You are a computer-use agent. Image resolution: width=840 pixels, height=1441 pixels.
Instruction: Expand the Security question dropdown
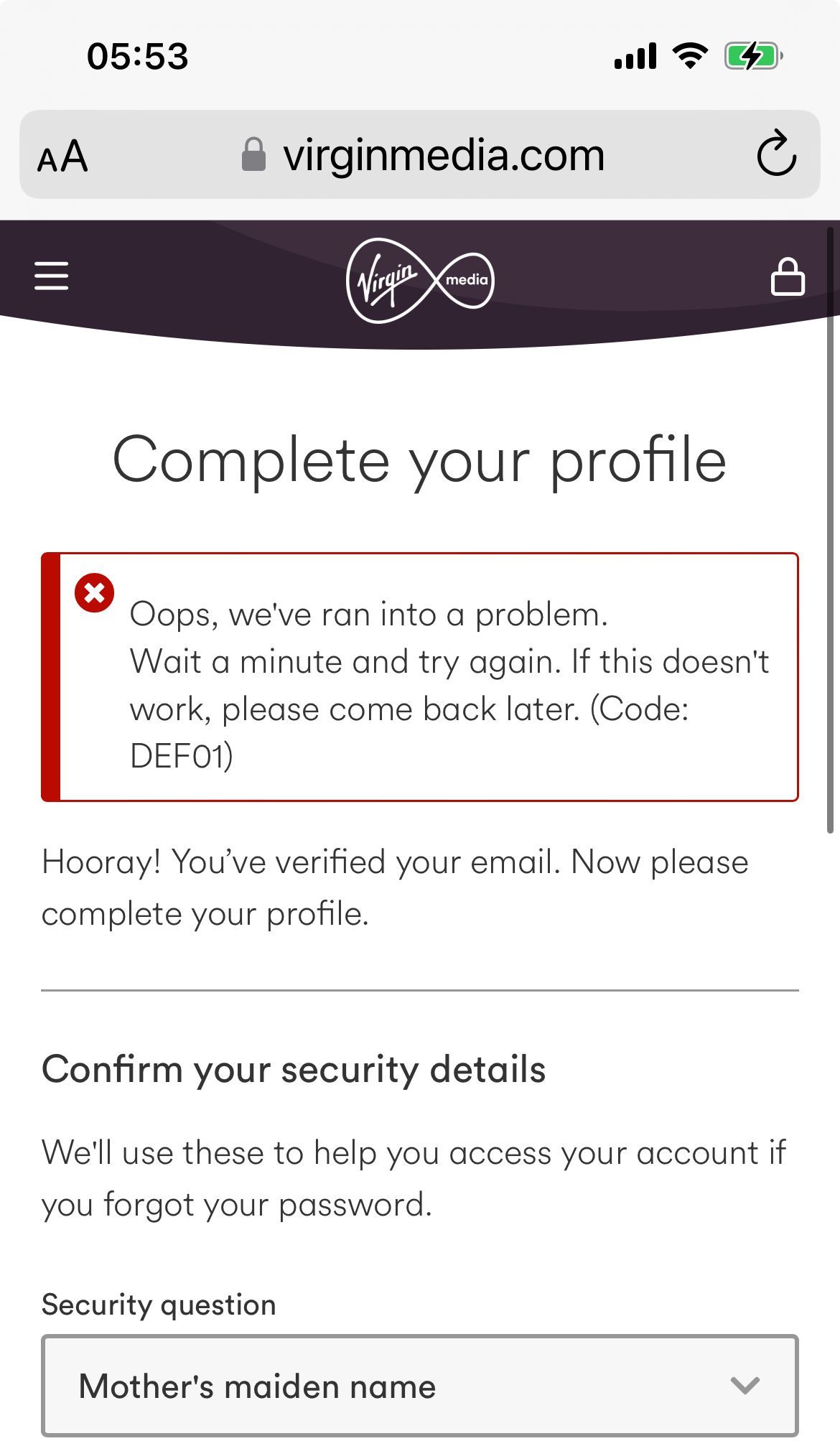[x=420, y=1385]
